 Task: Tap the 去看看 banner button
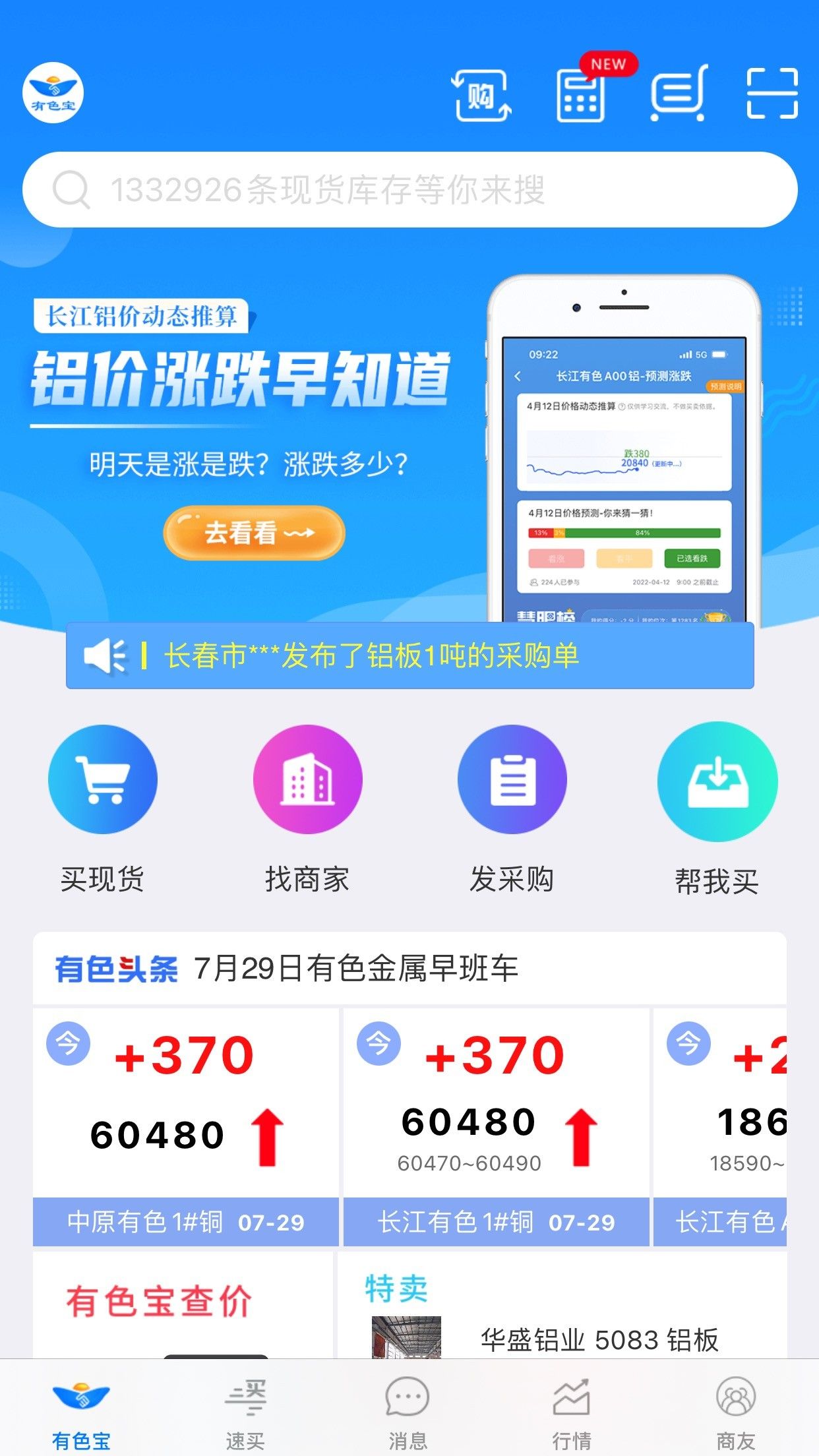tap(255, 533)
